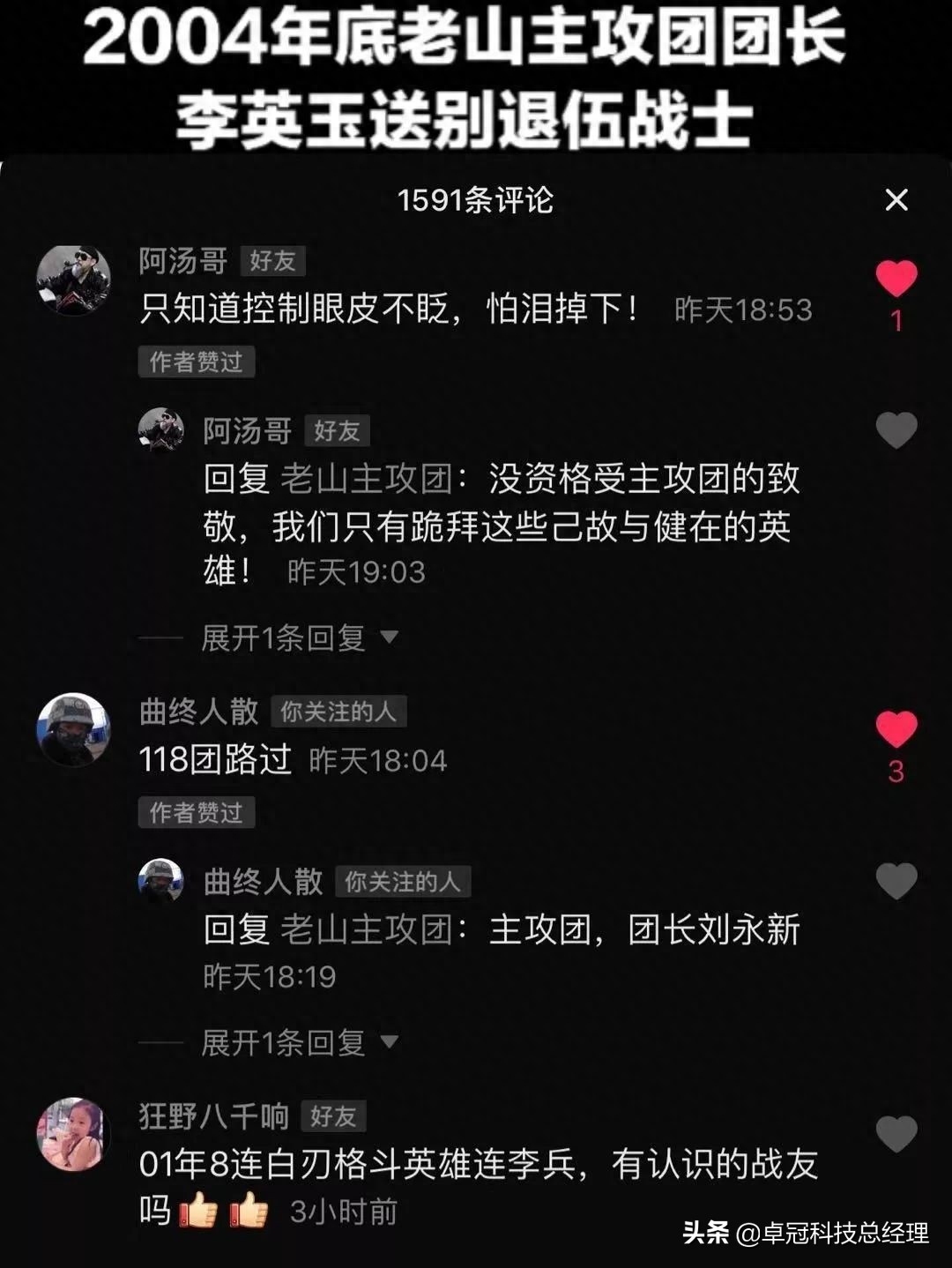Like 阿汤哥's reply to 老山主攻团
952x1268 pixels.
(x=896, y=431)
